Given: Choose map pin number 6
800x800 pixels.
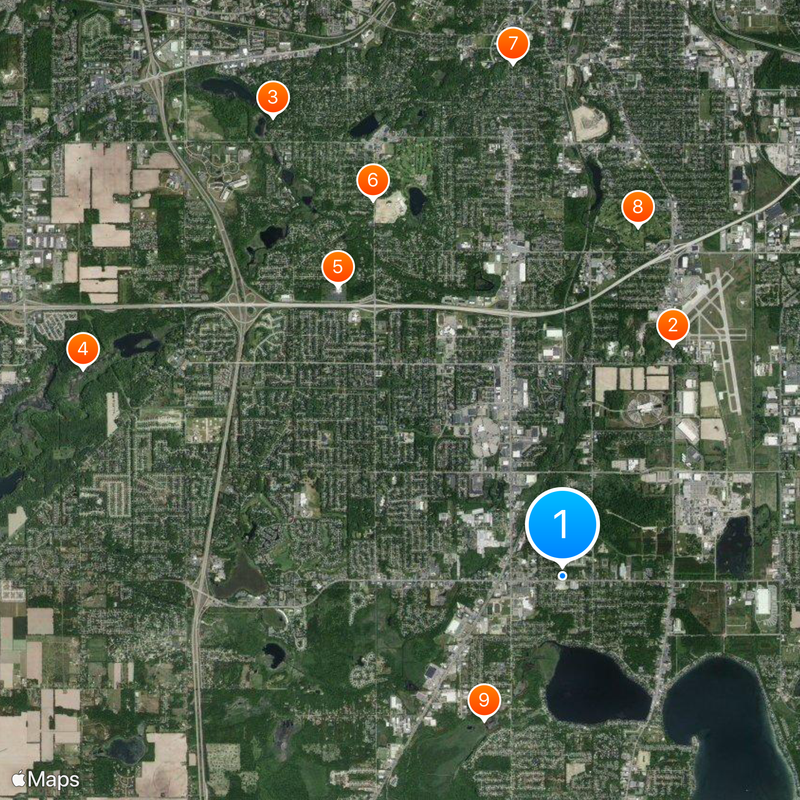Looking at the screenshot, I should 372,180.
